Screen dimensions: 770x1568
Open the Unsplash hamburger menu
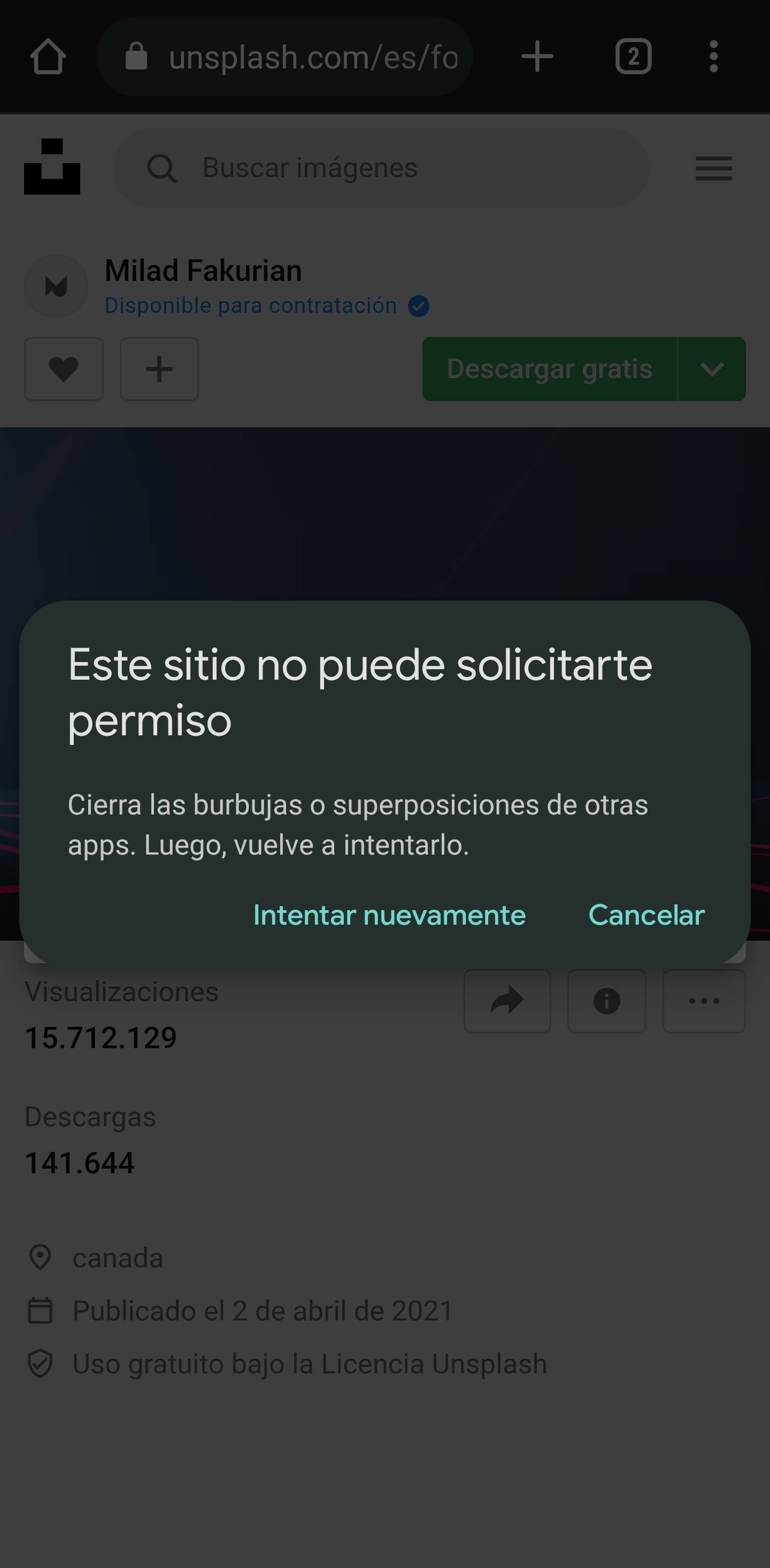tap(713, 169)
